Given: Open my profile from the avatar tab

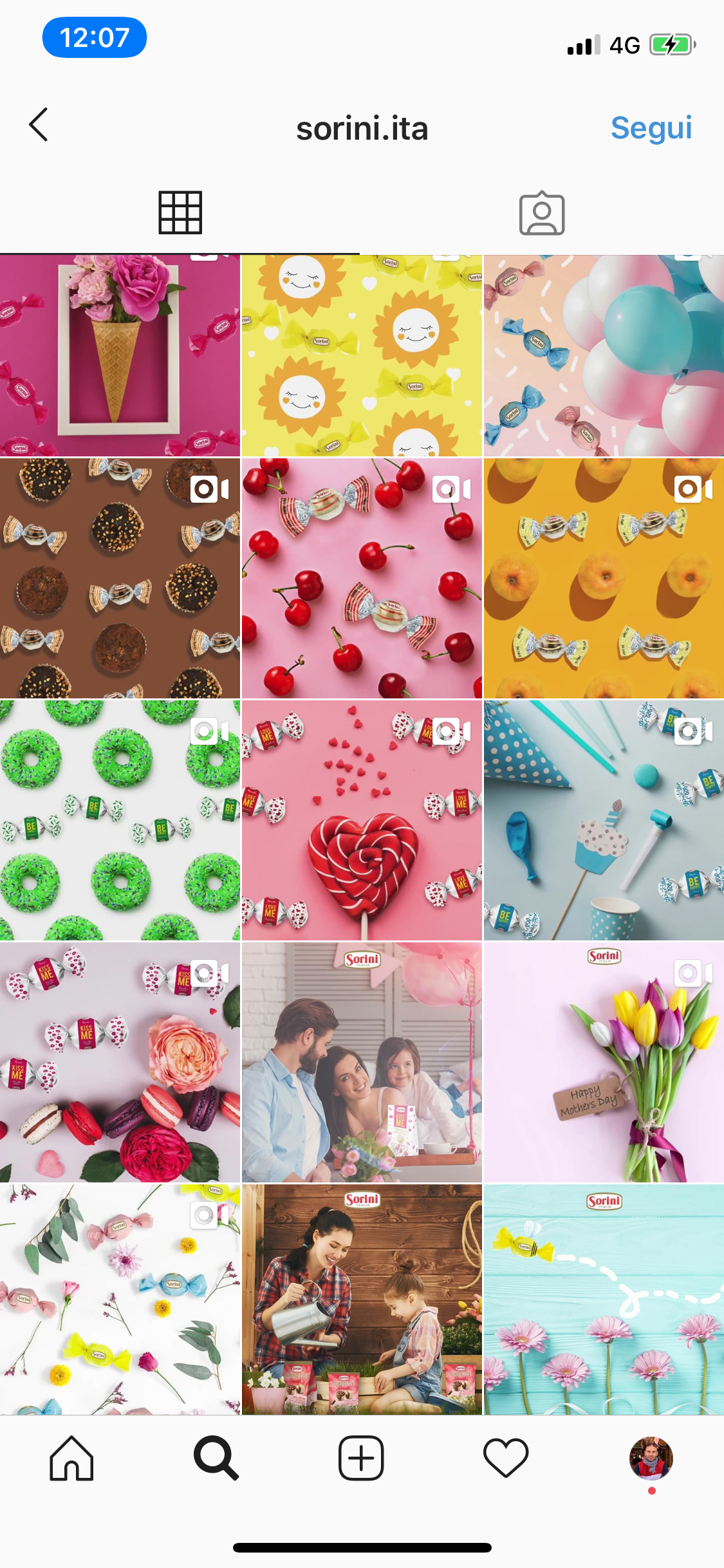Looking at the screenshot, I should [651, 1458].
